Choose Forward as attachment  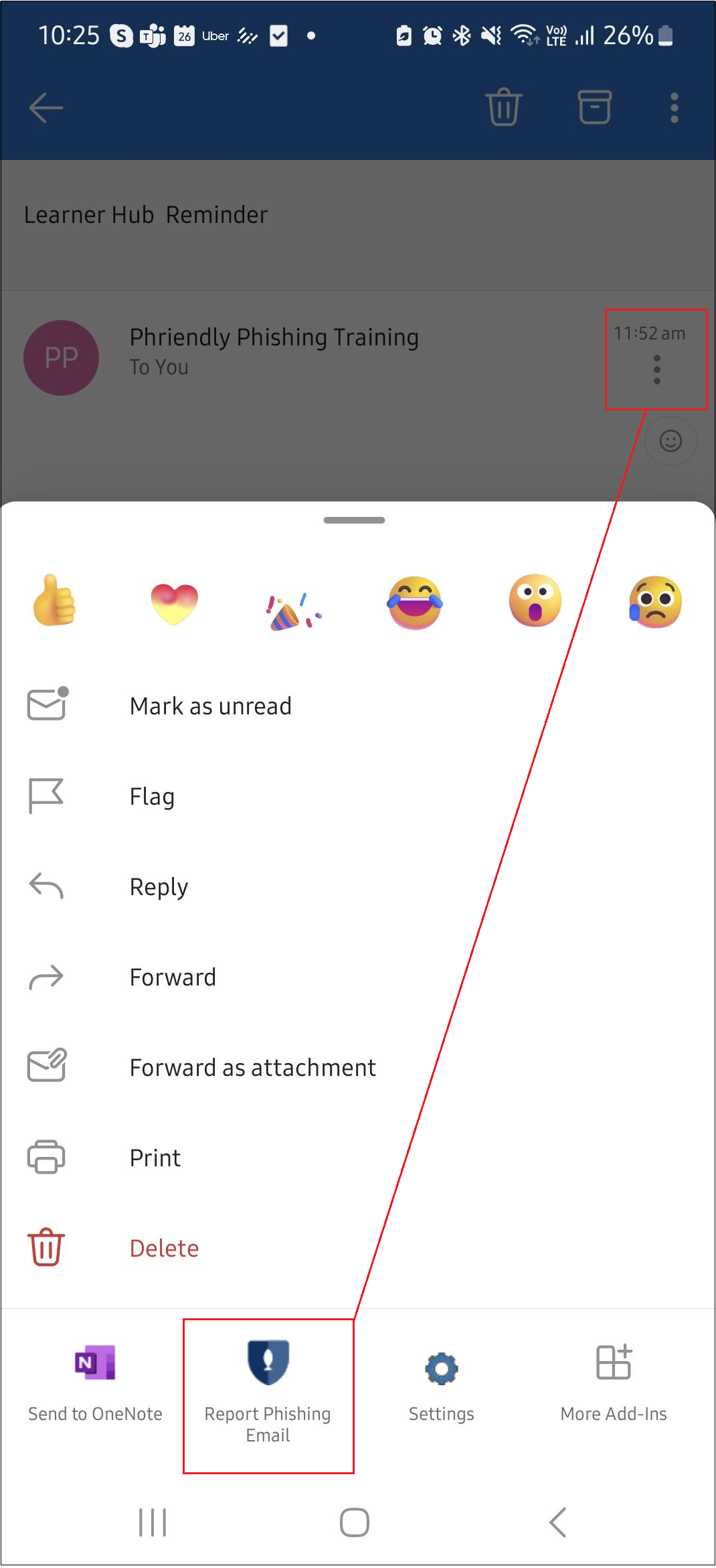(252, 1067)
